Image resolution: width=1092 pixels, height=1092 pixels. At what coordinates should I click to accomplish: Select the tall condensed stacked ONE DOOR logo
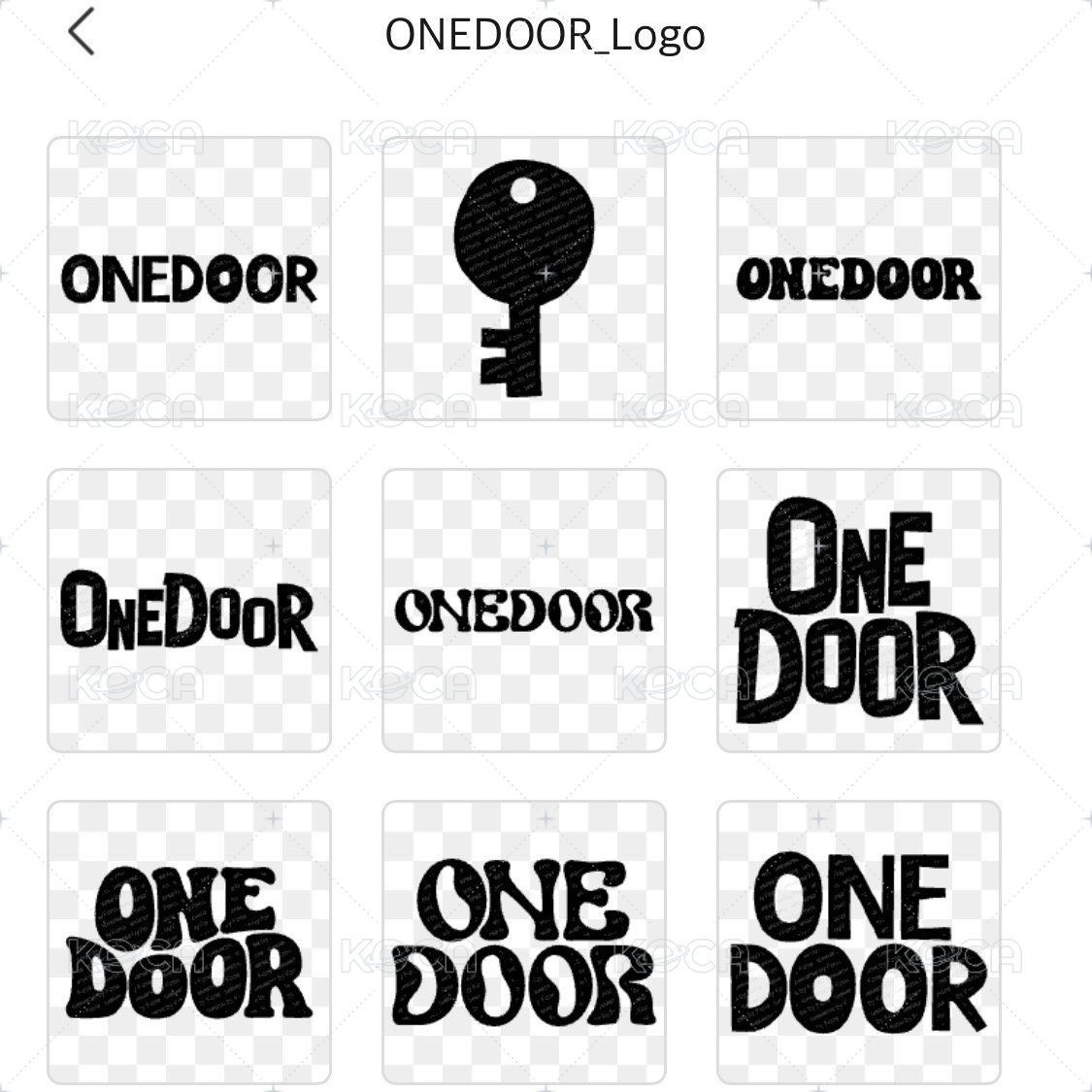[858, 611]
